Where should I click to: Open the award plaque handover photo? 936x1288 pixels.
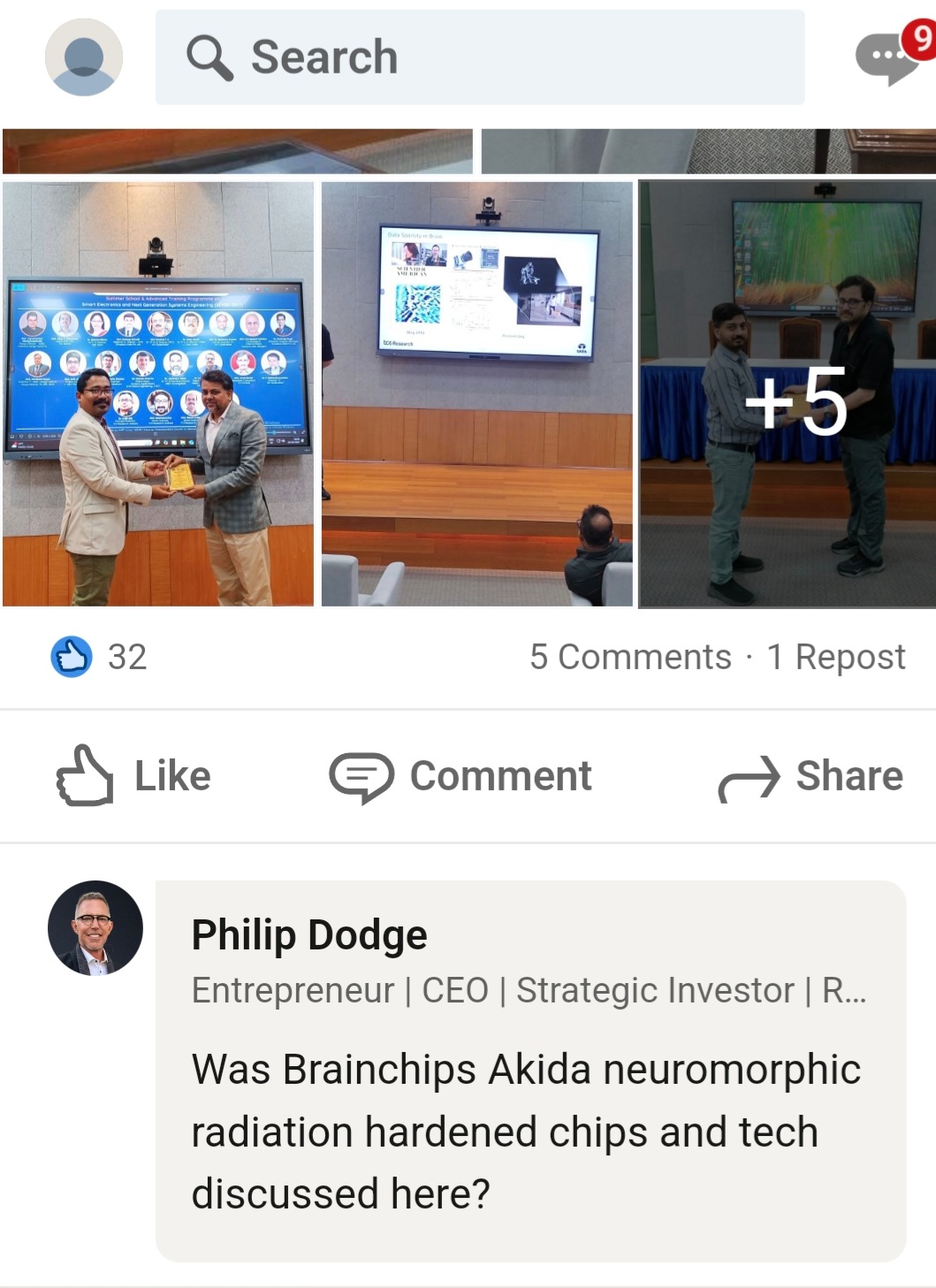158,394
